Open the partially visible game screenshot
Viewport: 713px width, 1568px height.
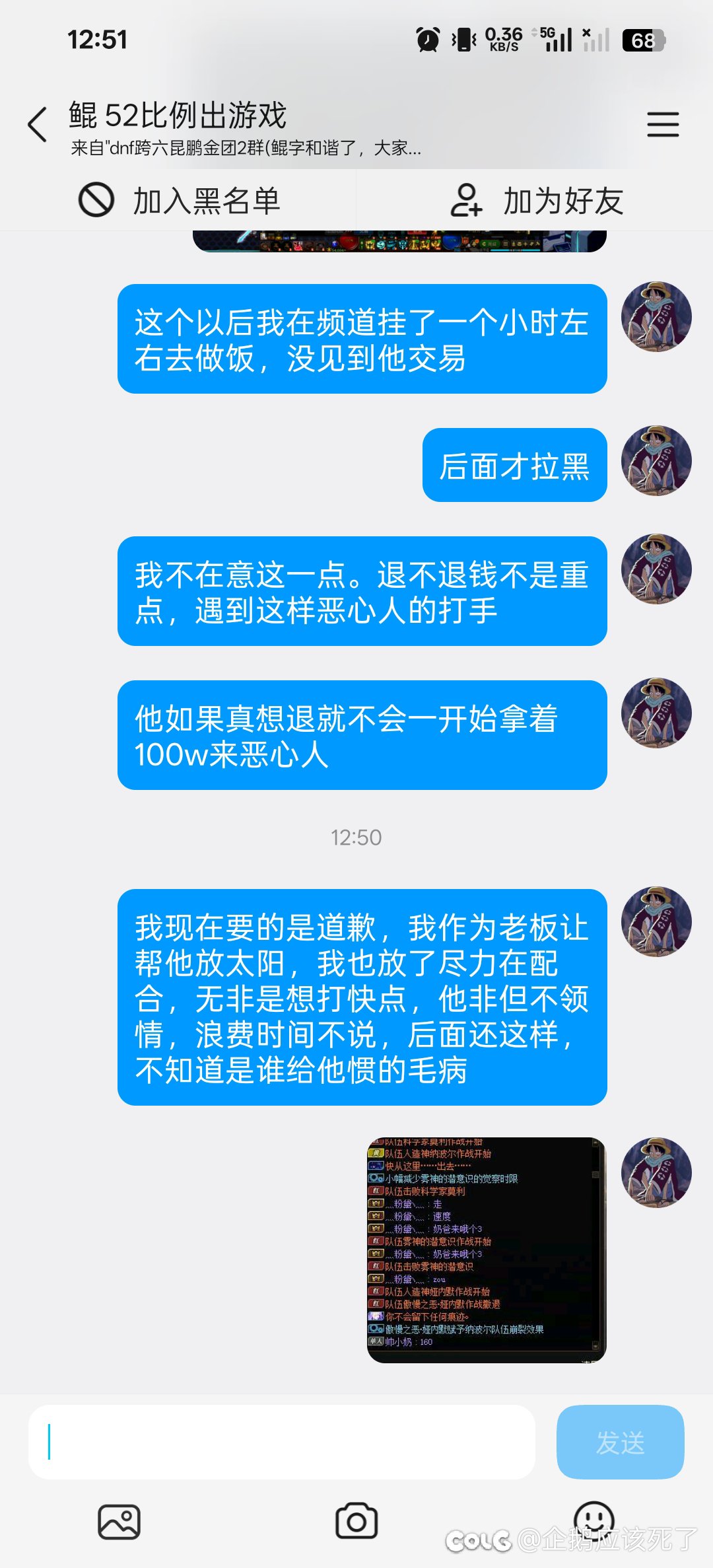click(399, 241)
